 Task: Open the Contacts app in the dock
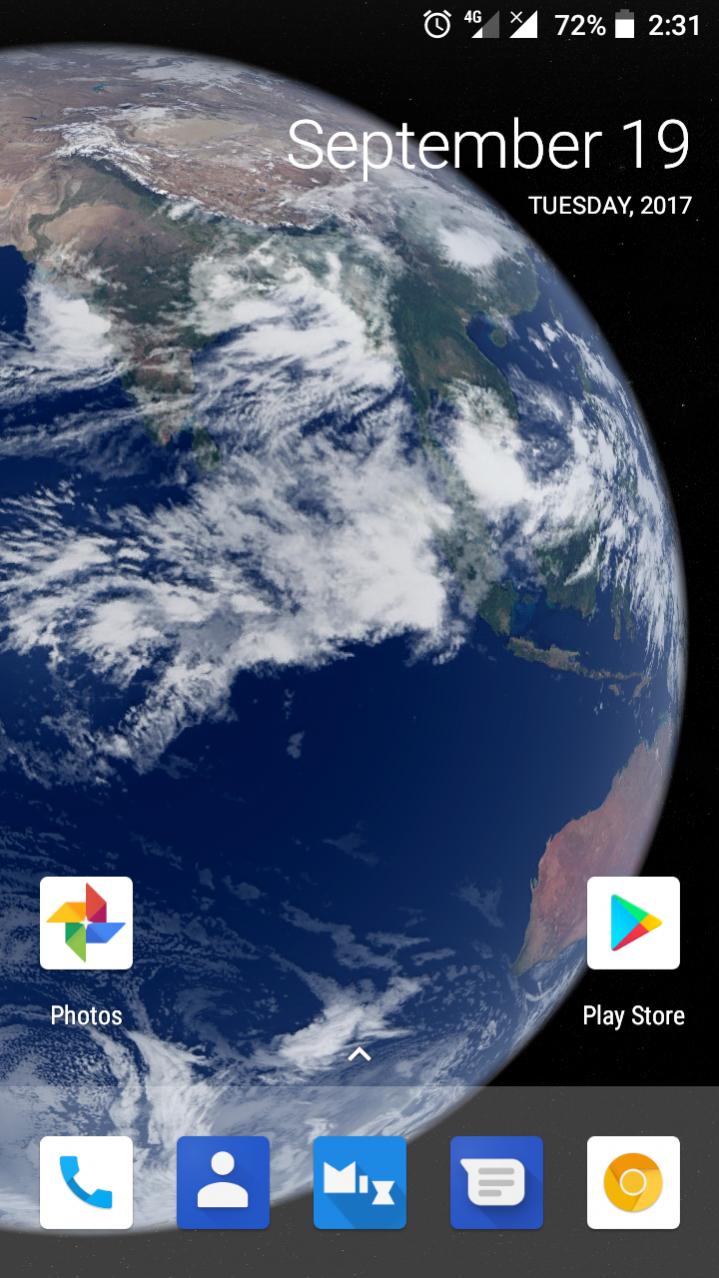[x=223, y=1182]
